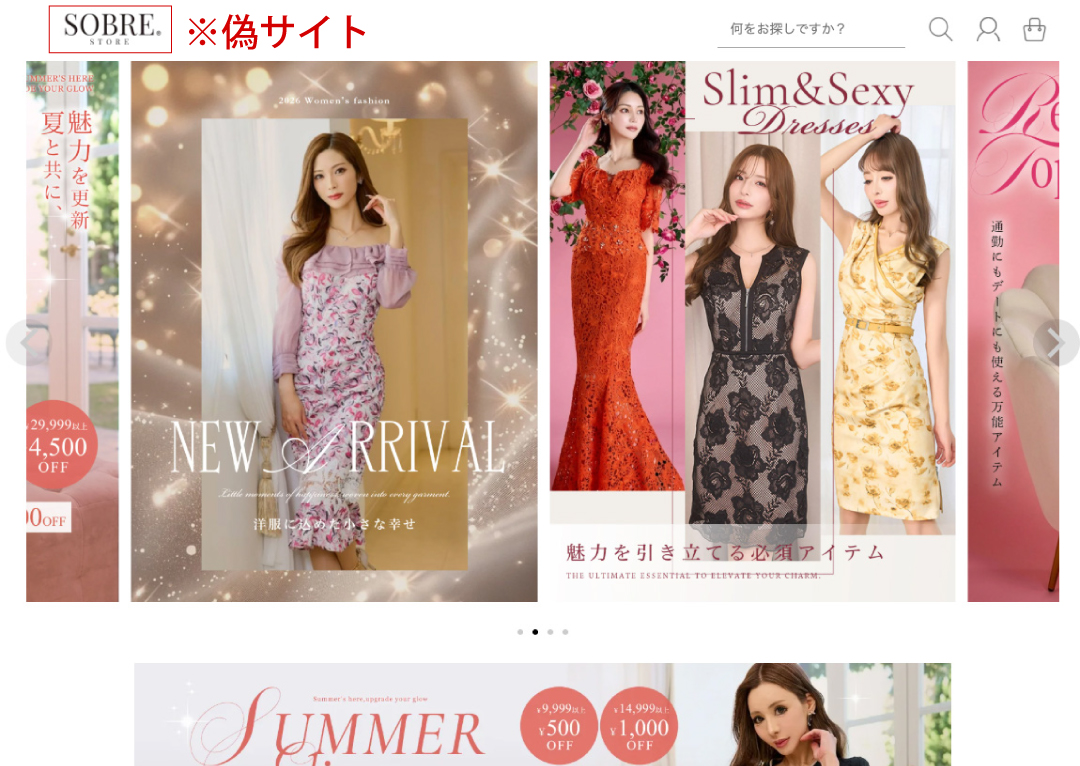Open the Slim & Sexy Dresses banner
Image resolution: width=1080 pixels, height=766 pixels.
[x=752, y=331]
